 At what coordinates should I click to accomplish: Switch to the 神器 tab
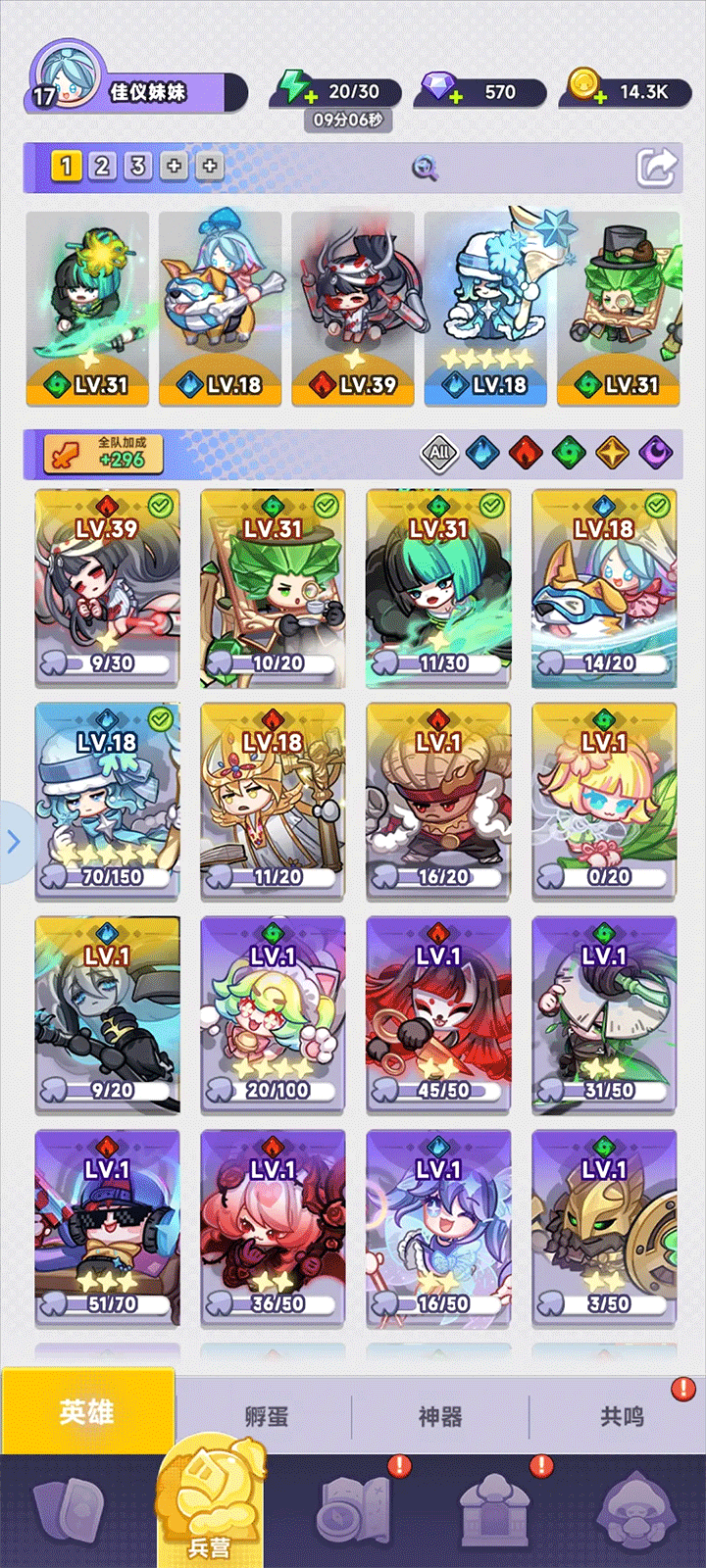pyautogui.click(x=440, y=1416)
